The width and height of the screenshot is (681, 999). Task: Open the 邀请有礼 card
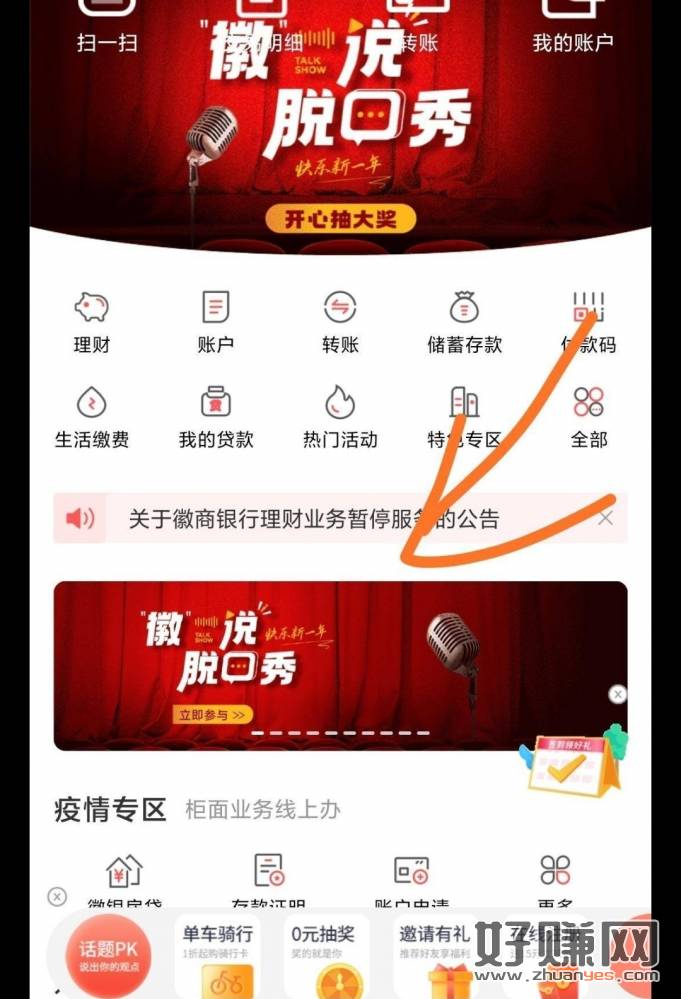pos(436,957)
